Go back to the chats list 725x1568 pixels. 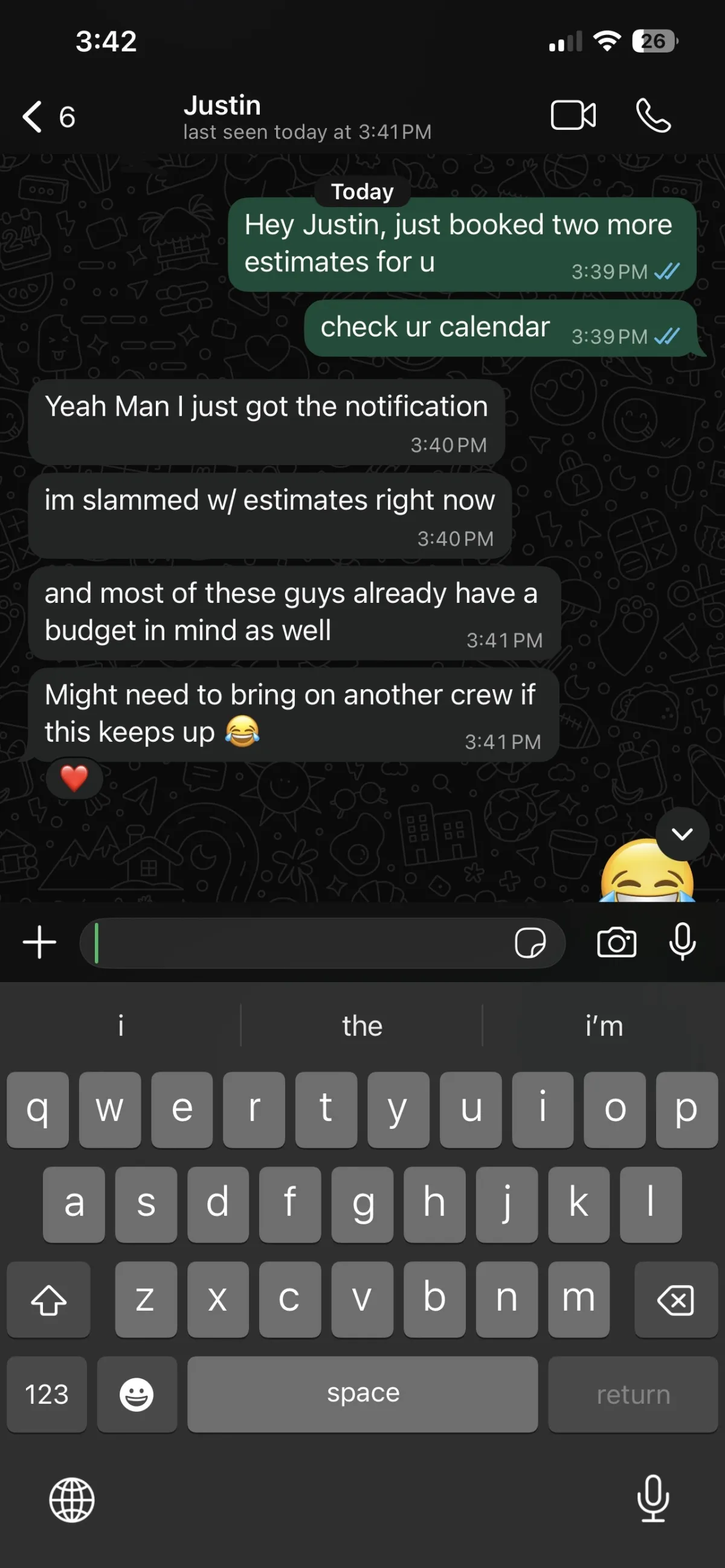34,115
